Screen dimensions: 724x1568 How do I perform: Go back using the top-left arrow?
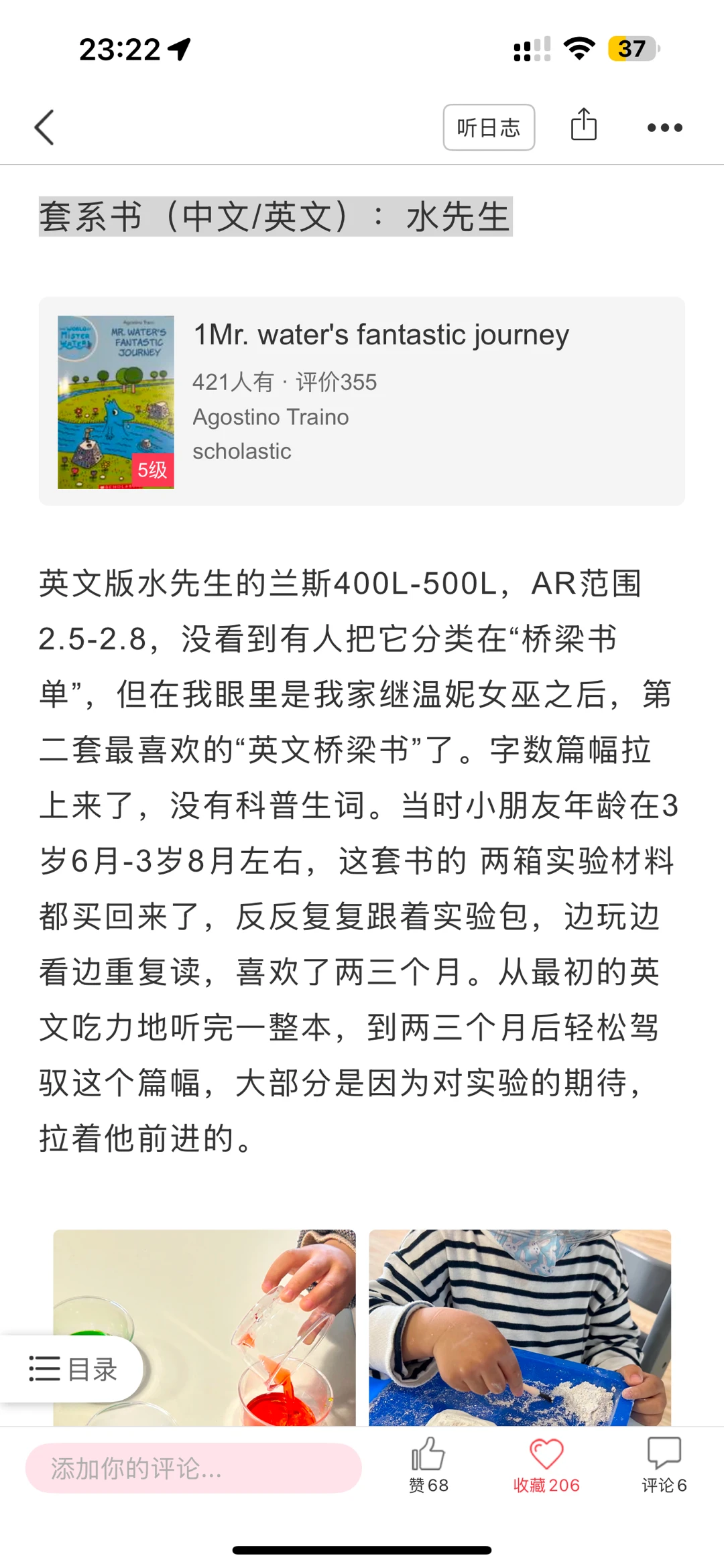pos(44,127)
